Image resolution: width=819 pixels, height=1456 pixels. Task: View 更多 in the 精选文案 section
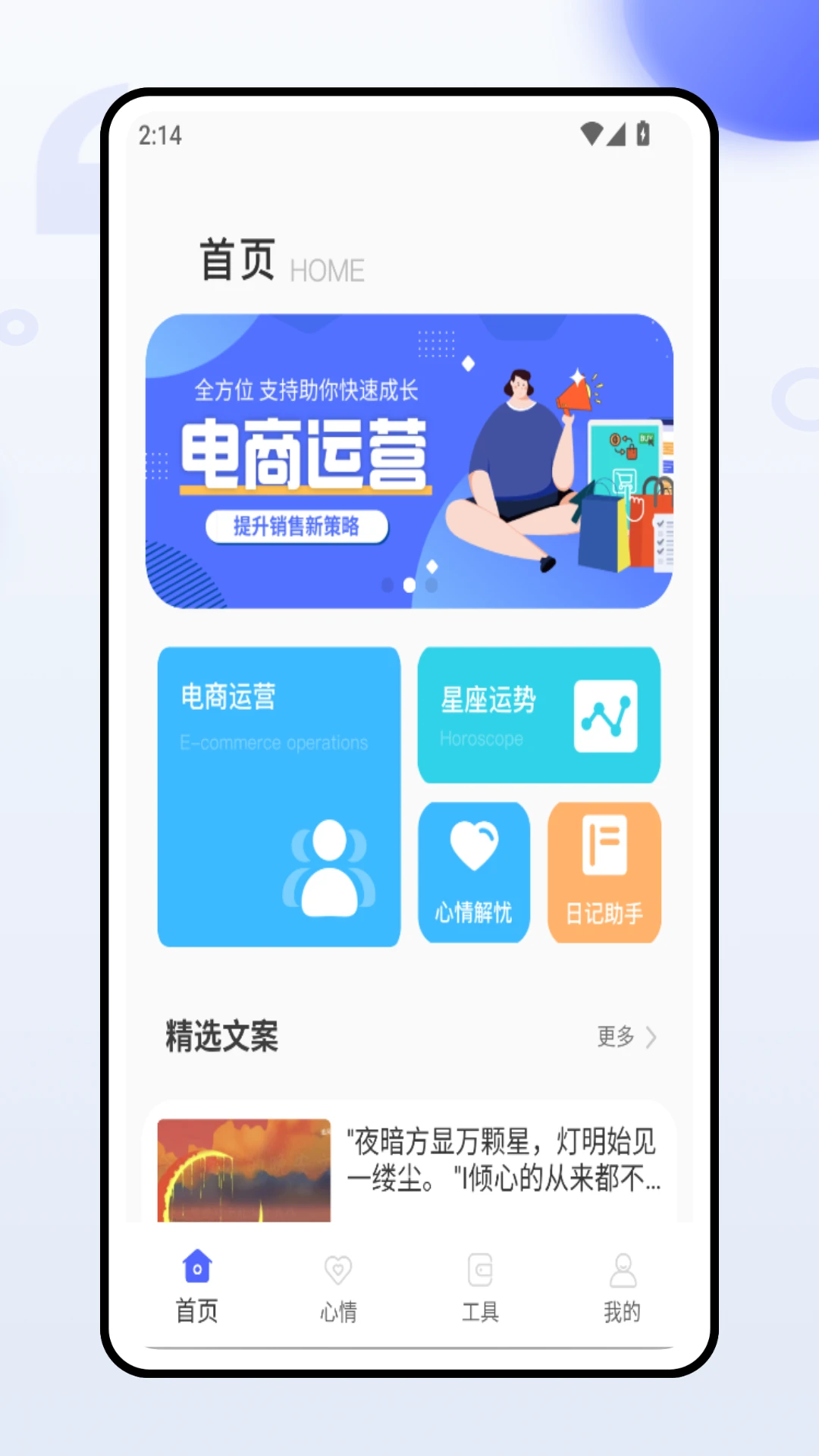(x=626, y=1036)
